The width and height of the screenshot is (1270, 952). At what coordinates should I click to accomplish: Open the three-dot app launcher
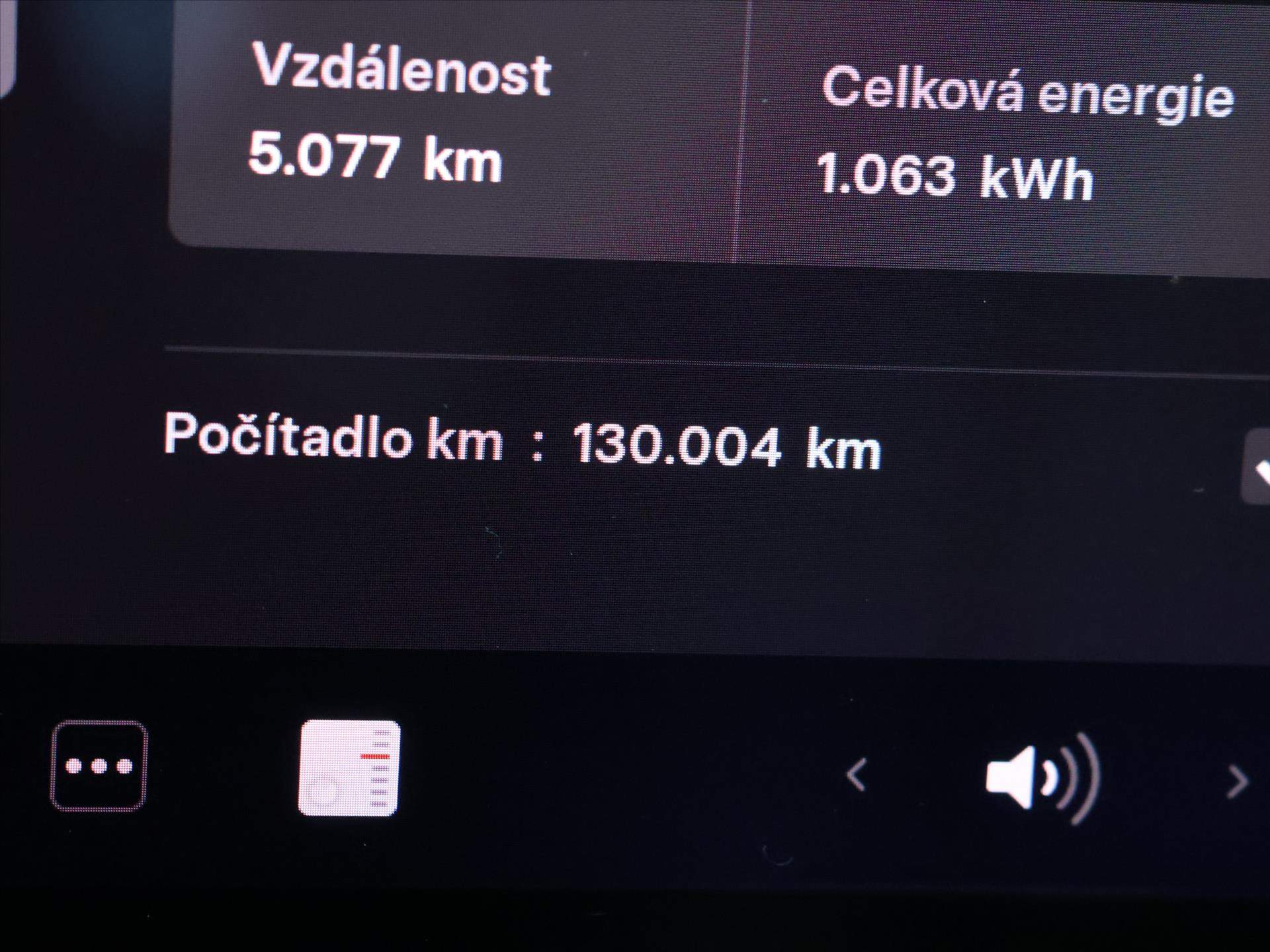coord(99,766)
